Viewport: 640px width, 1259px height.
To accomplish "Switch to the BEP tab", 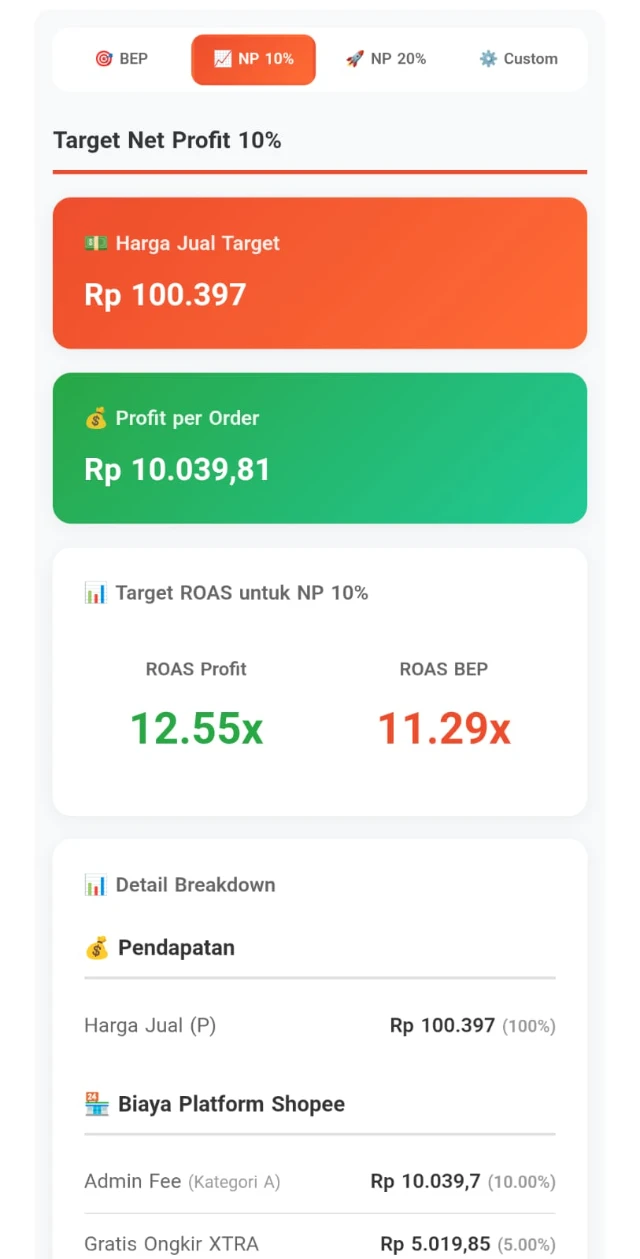I will (x=121, y=59).
